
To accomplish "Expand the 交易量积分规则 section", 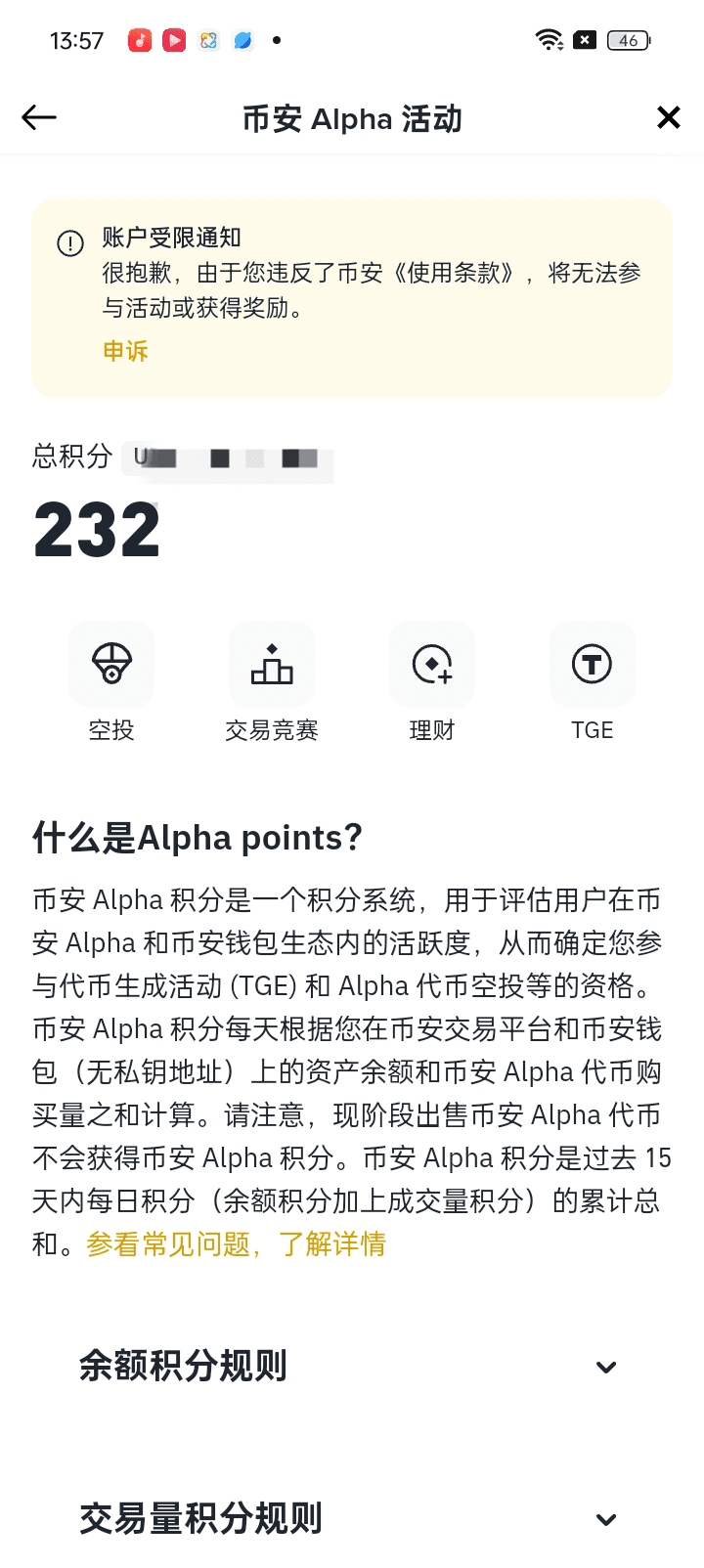I will coord(352,1518).
